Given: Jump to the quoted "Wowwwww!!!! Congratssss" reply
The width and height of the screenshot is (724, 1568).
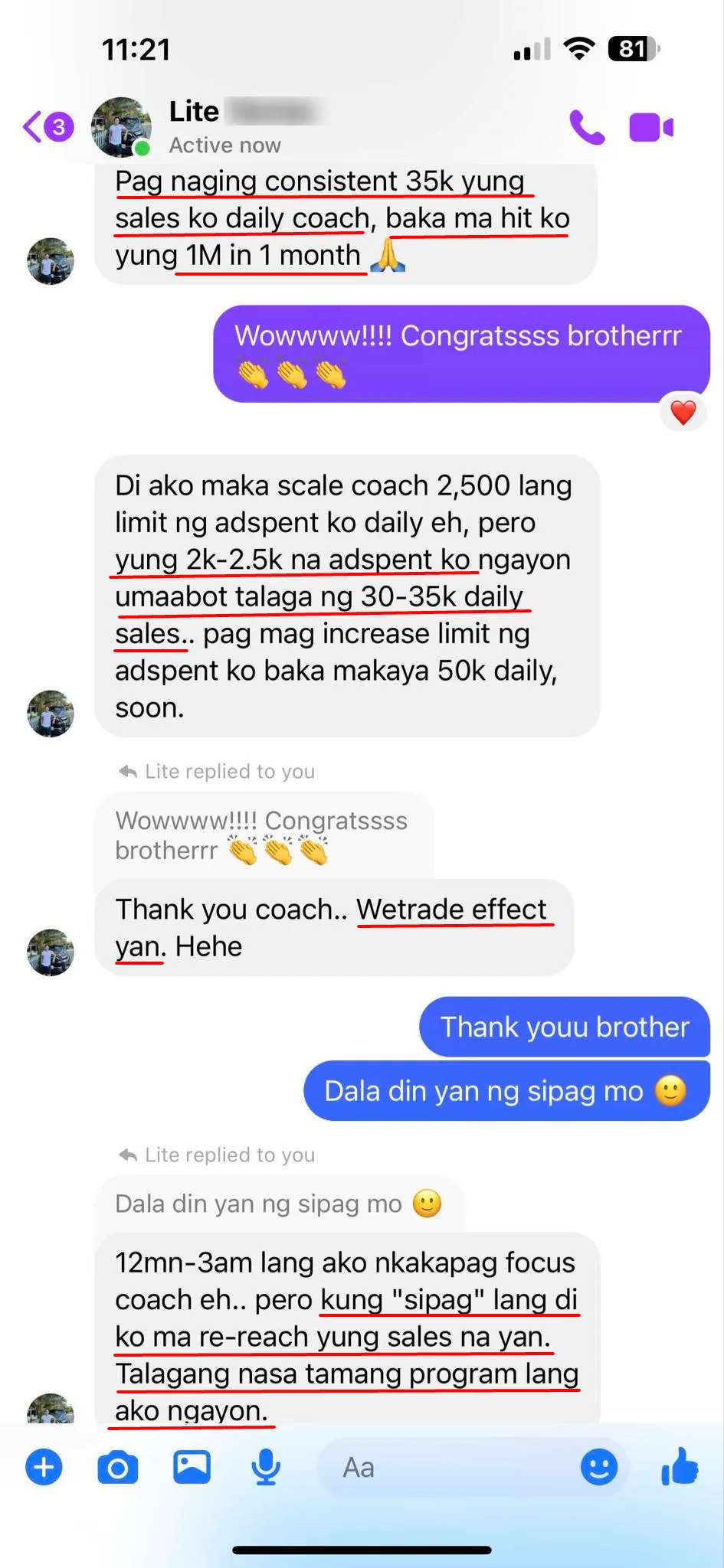Looking at the screenshot, I should coord(262,835).
